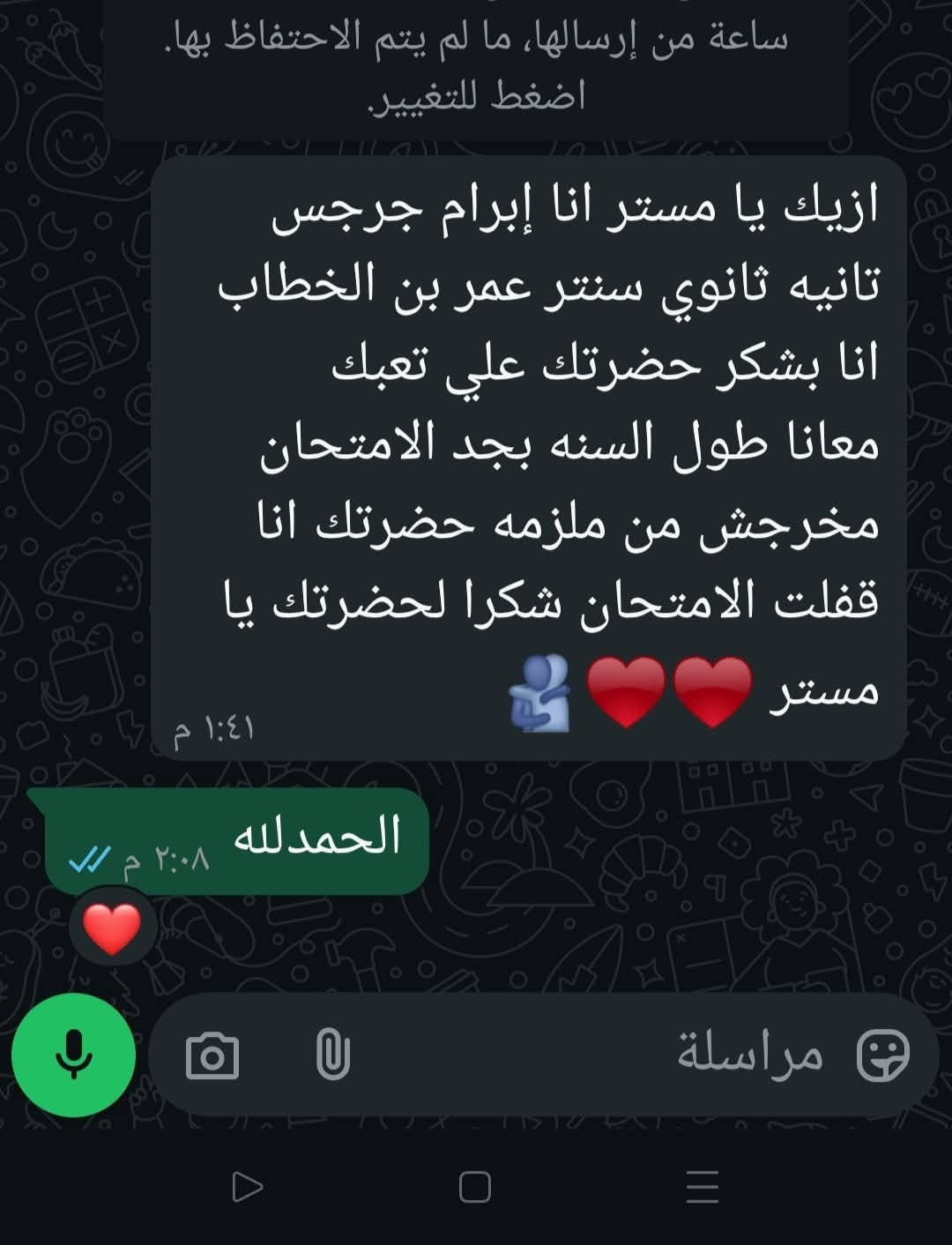
Task: Tap the disappearing messages notice to change
Action: (476, 66)
